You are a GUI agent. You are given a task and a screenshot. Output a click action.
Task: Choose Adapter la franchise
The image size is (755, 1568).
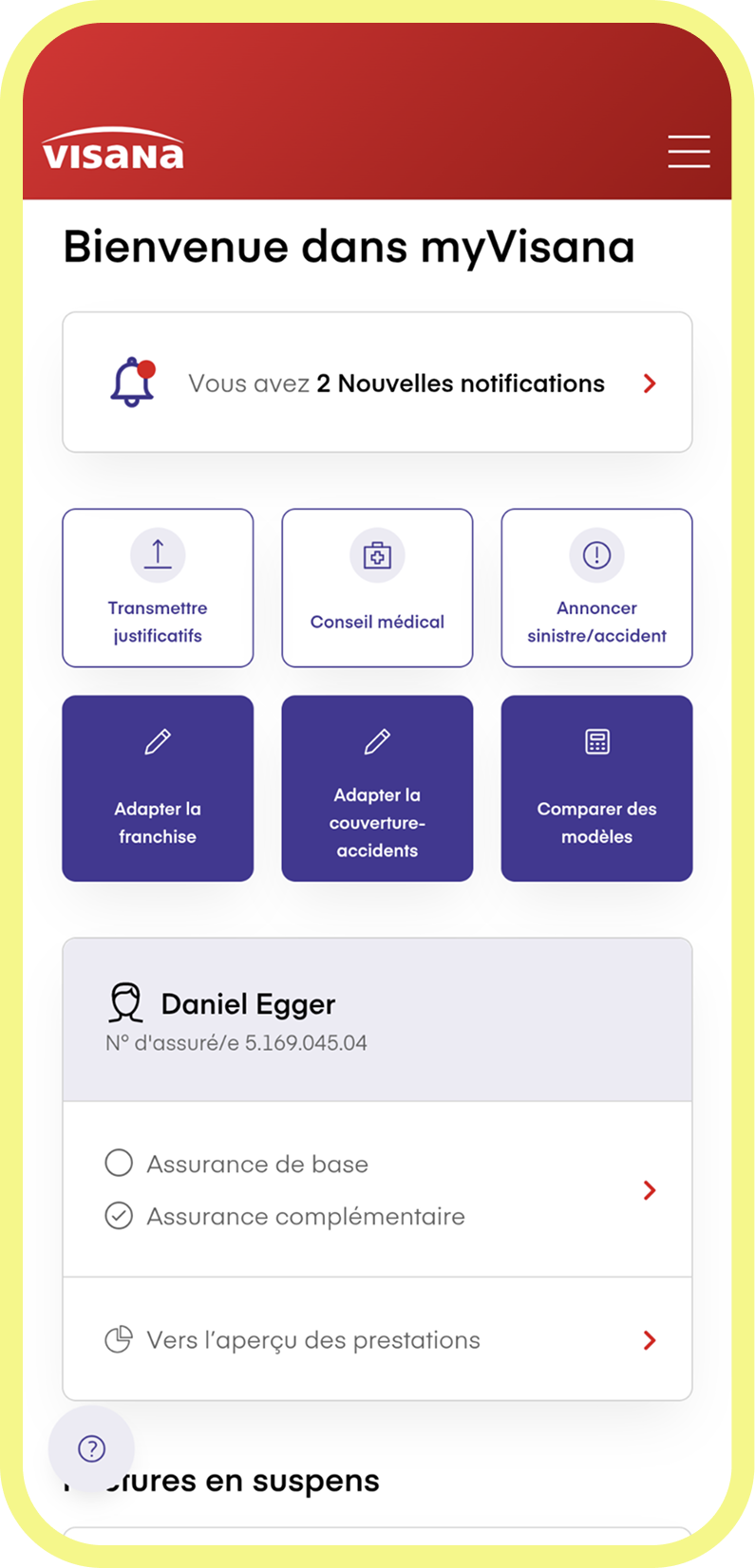[158, 789]
